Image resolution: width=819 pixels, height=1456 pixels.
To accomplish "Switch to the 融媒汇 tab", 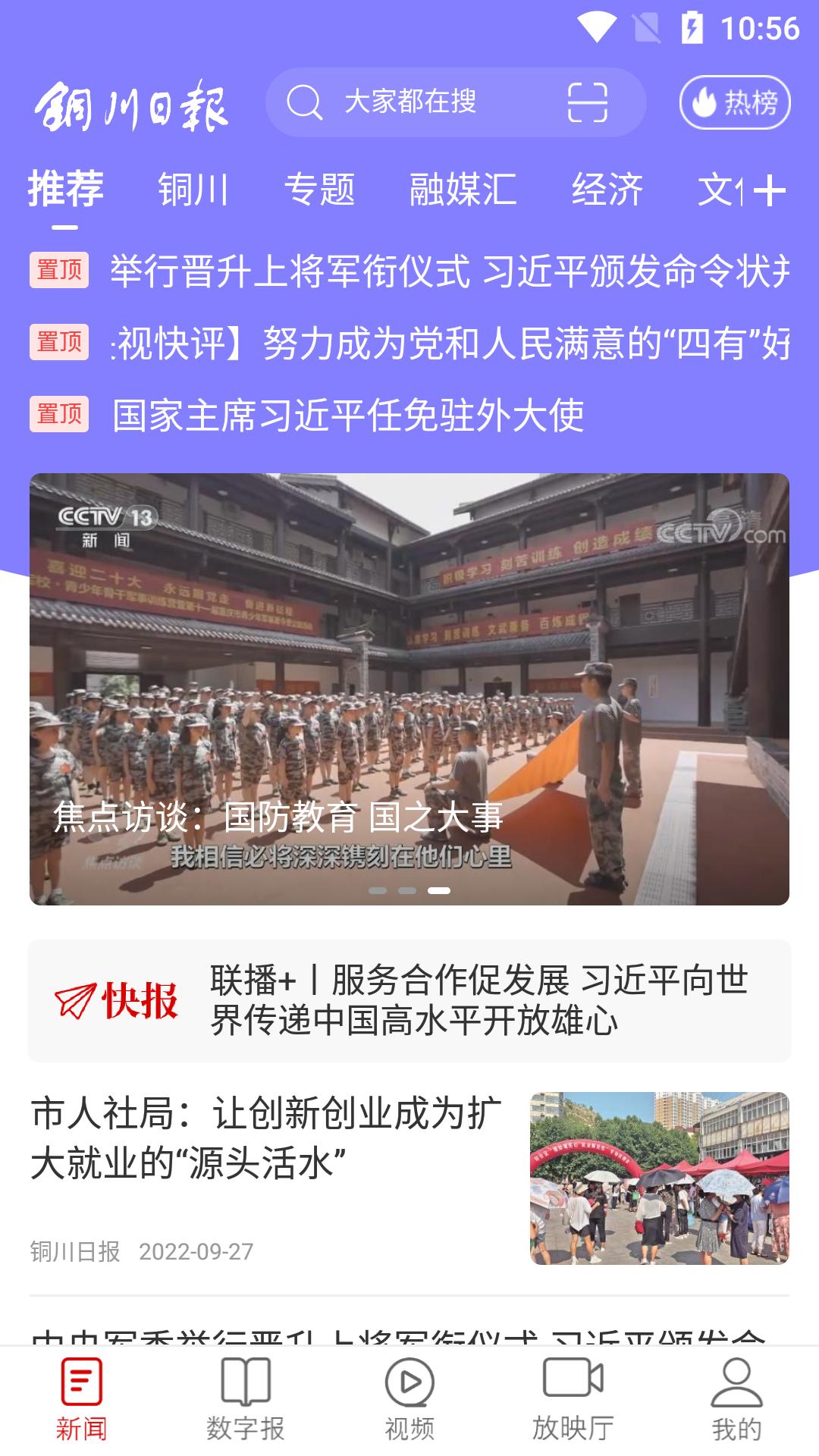I will tap(463, 190).
